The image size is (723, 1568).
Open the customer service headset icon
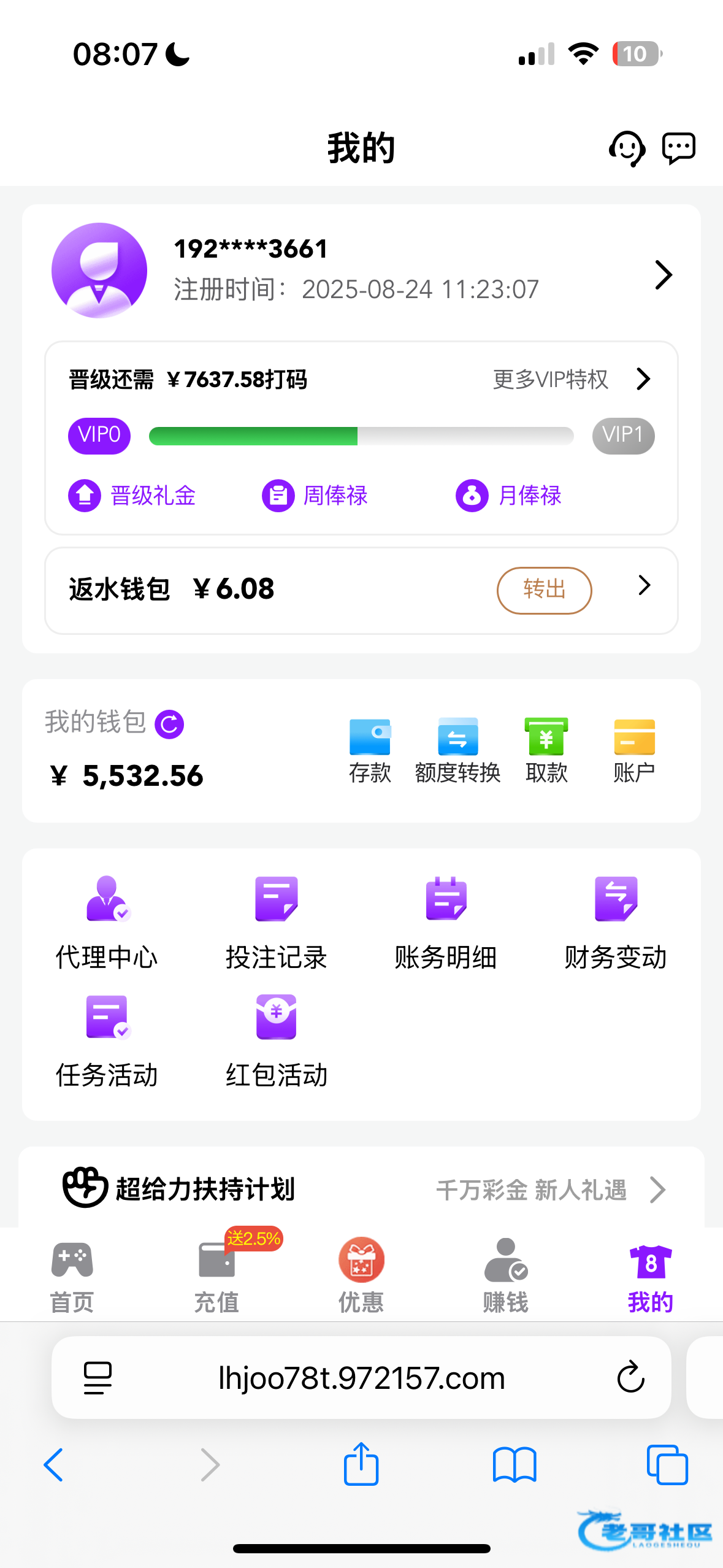pos(627,148)
